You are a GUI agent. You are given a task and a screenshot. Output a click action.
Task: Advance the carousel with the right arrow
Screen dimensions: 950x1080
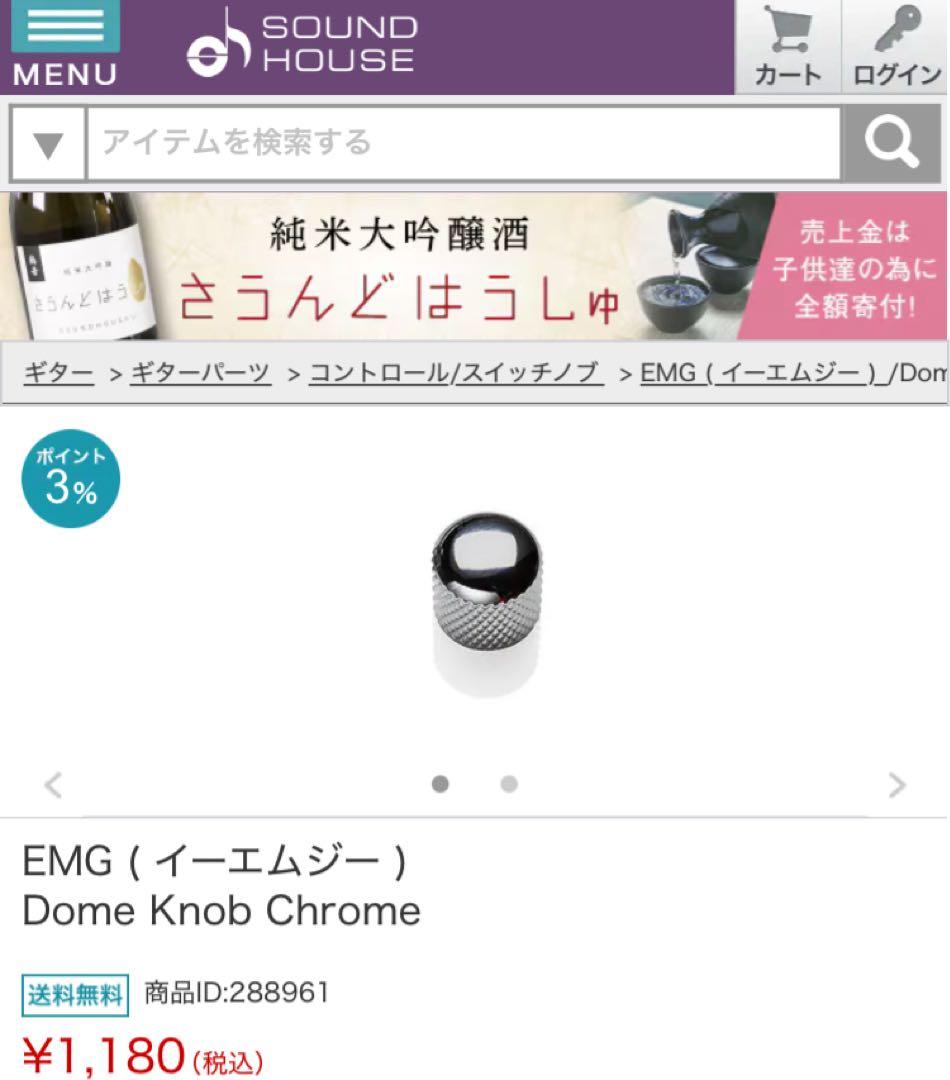(895, 783)
